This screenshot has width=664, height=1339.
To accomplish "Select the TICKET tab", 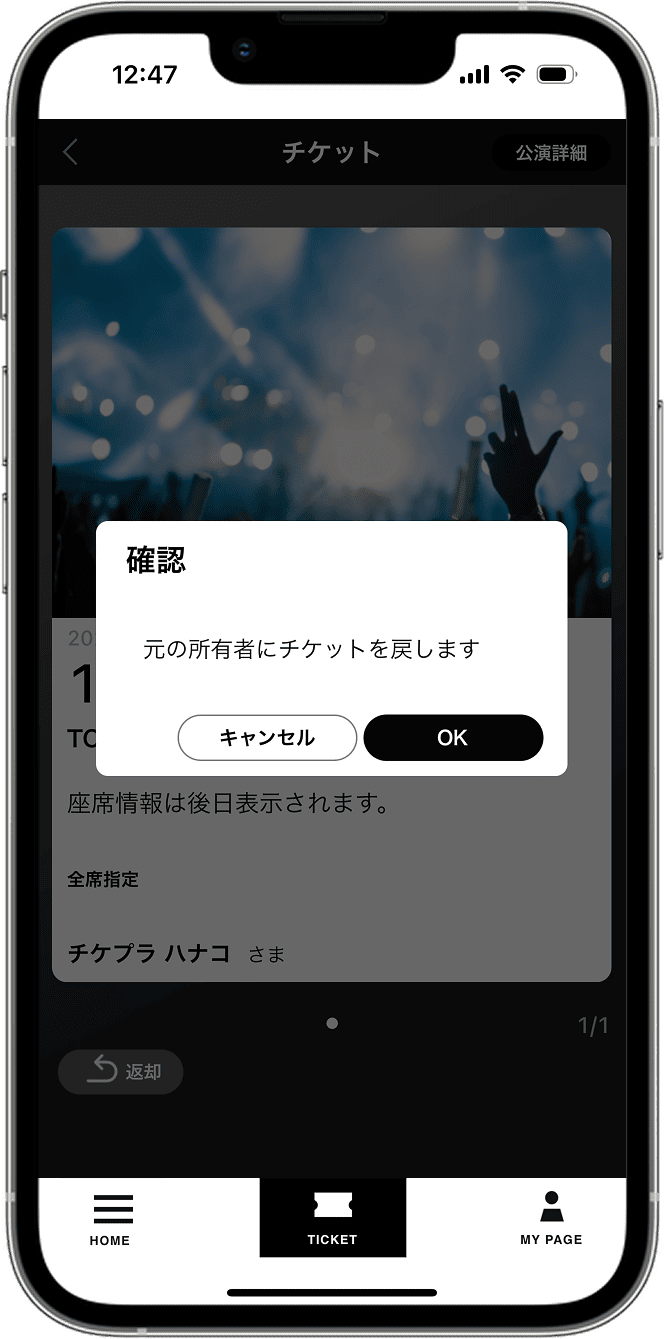I will [332, 1217].
